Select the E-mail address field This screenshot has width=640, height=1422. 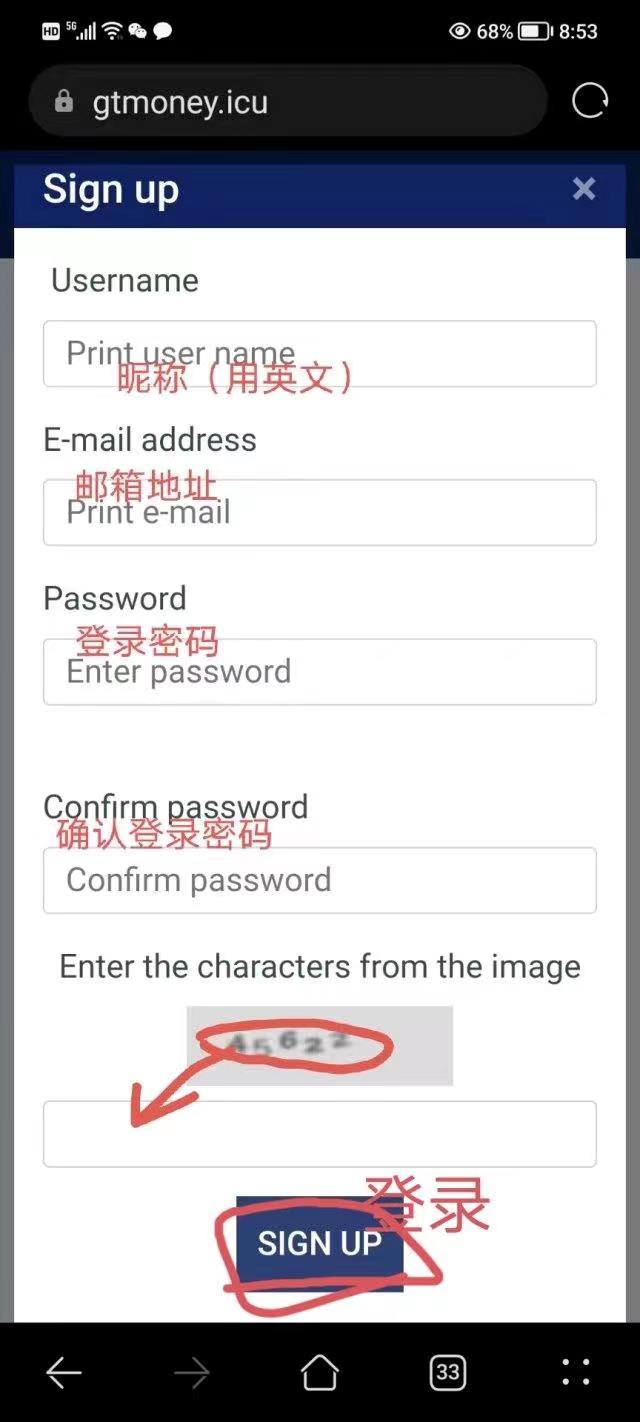tap(319, 513)
